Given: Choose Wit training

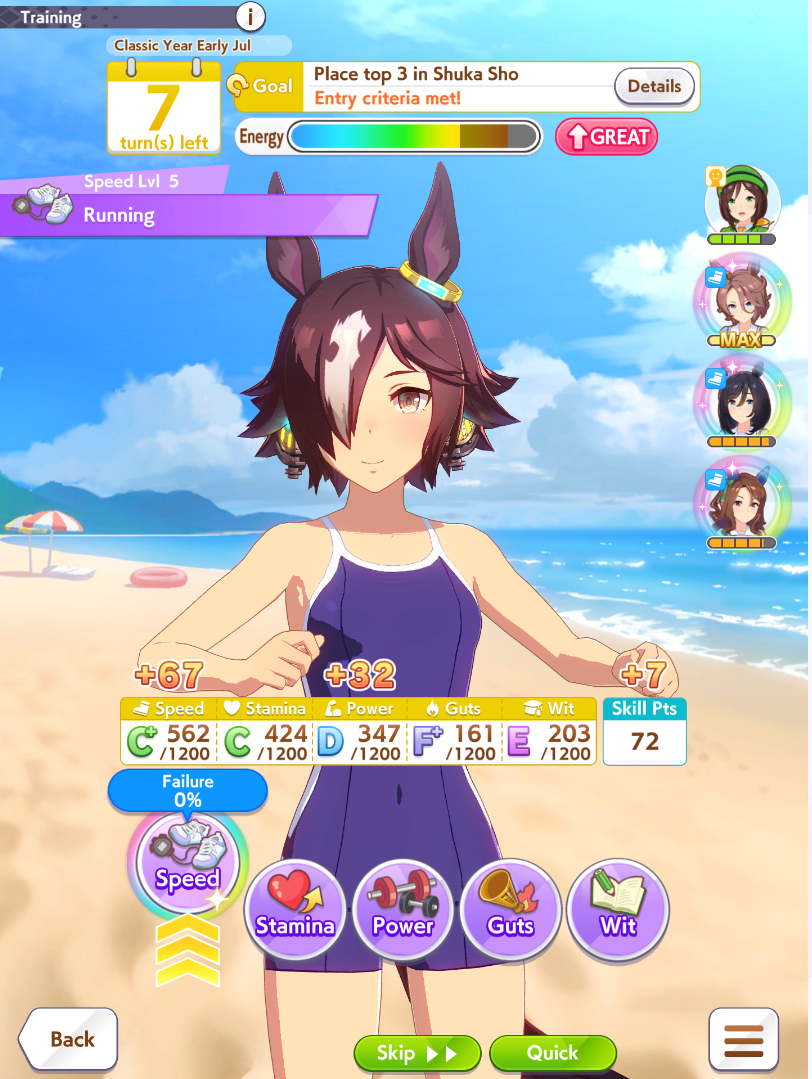Looking at the screenshot, I should [x=618, y=908].
